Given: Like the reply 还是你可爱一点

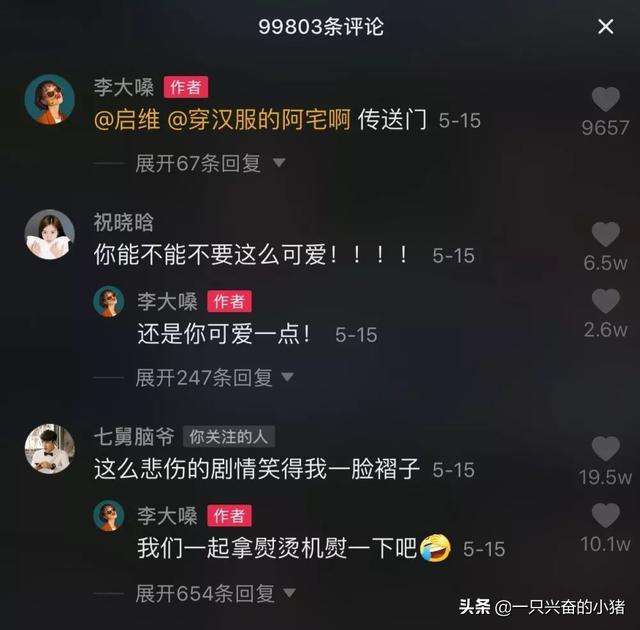Looking at the screenshot, I should [x=605, y=301].
